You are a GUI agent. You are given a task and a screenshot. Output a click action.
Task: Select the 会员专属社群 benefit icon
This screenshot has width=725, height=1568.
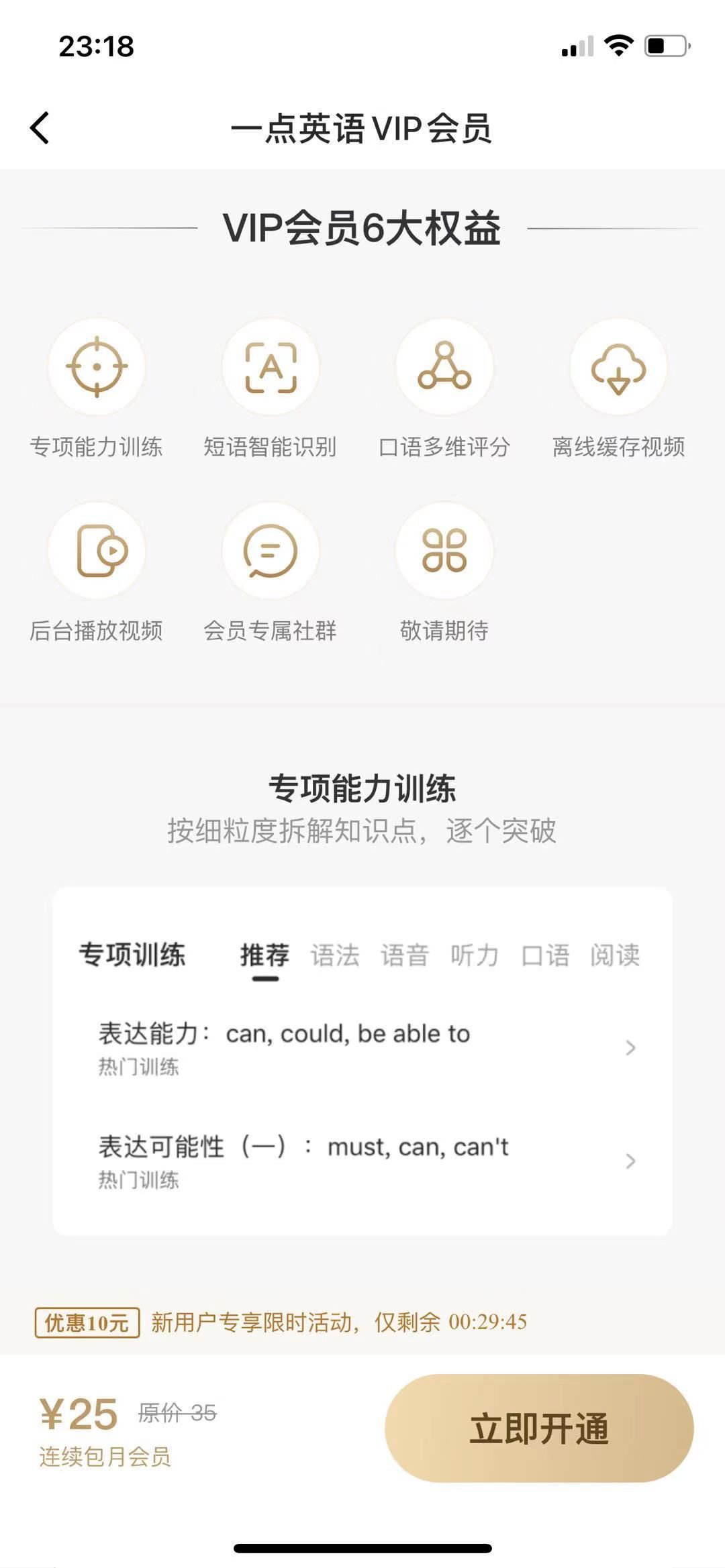point(271,551)
